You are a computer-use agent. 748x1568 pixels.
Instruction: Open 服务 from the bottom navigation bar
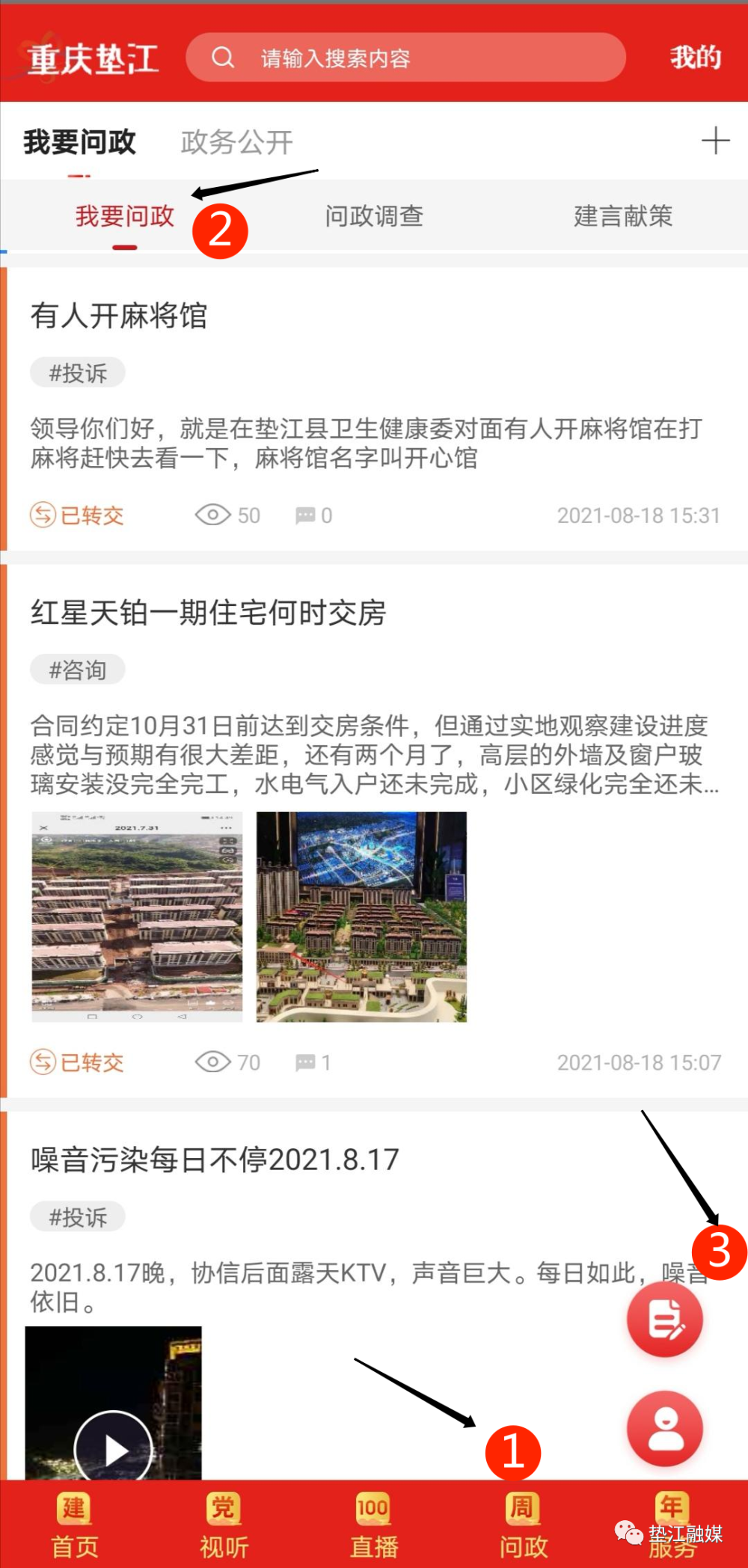[x=671, y=1522]
